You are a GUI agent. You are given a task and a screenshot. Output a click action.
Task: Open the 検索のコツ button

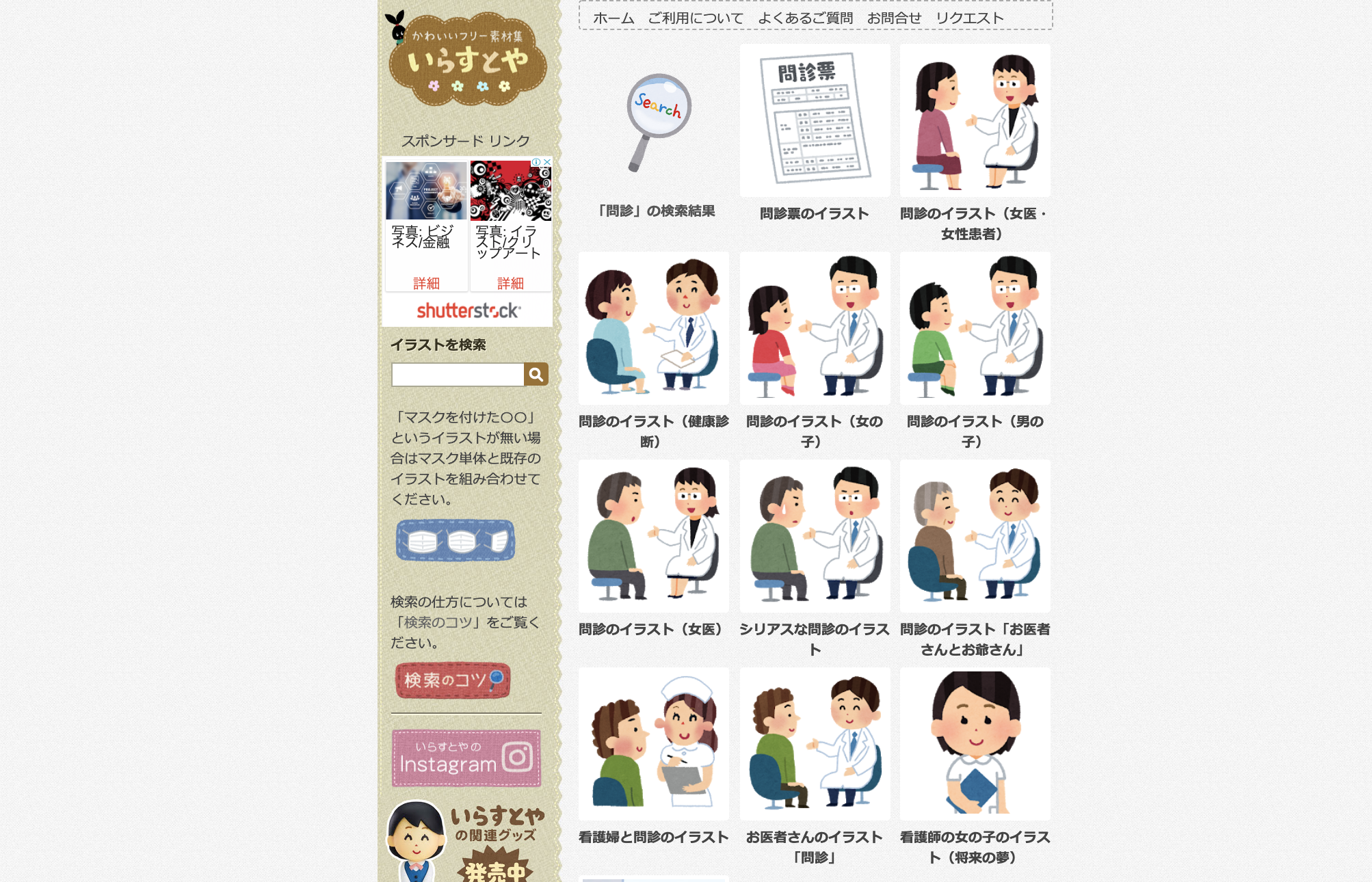coord(452,680)
